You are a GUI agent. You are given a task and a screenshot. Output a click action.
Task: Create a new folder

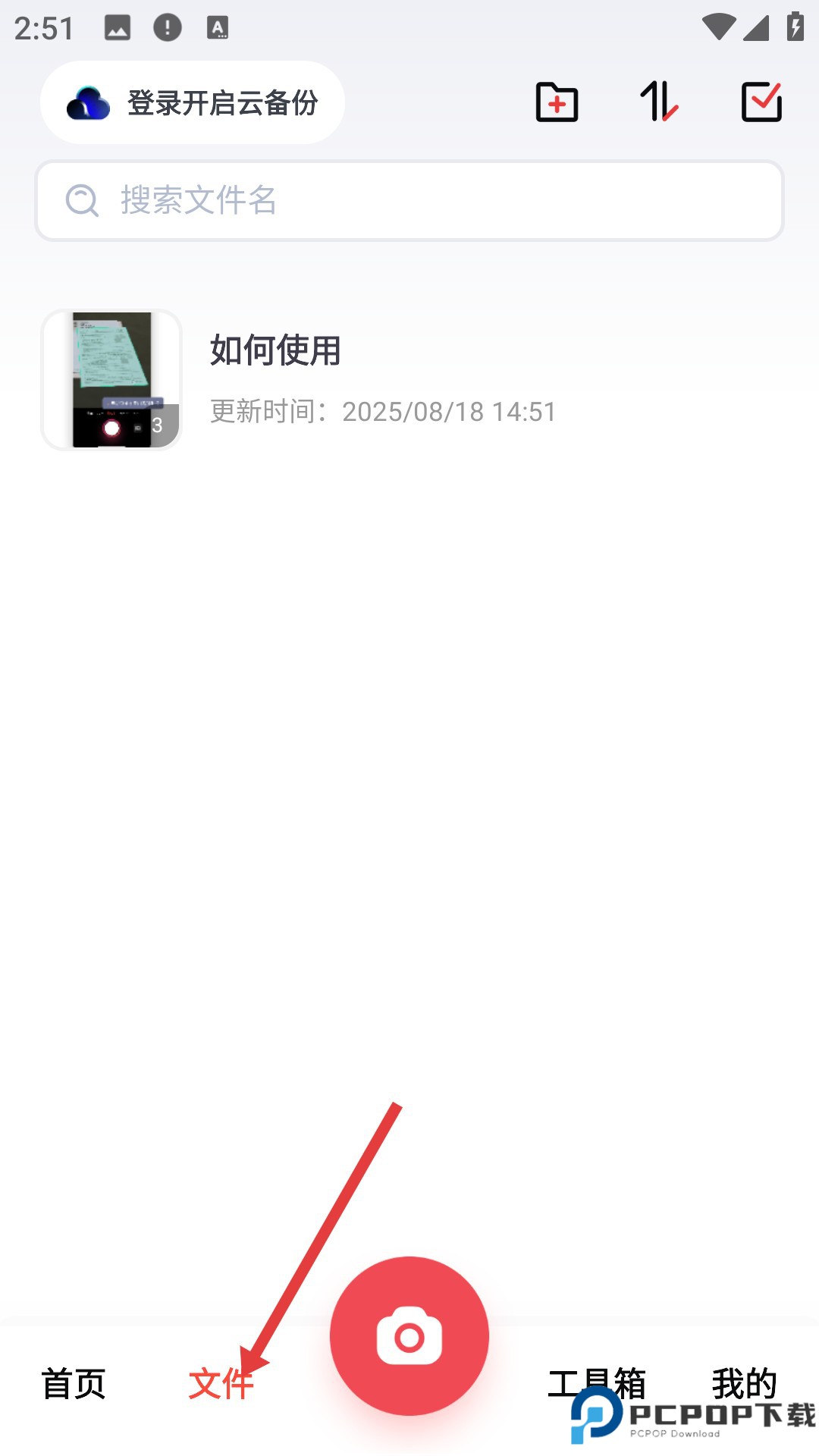(557, 102)
